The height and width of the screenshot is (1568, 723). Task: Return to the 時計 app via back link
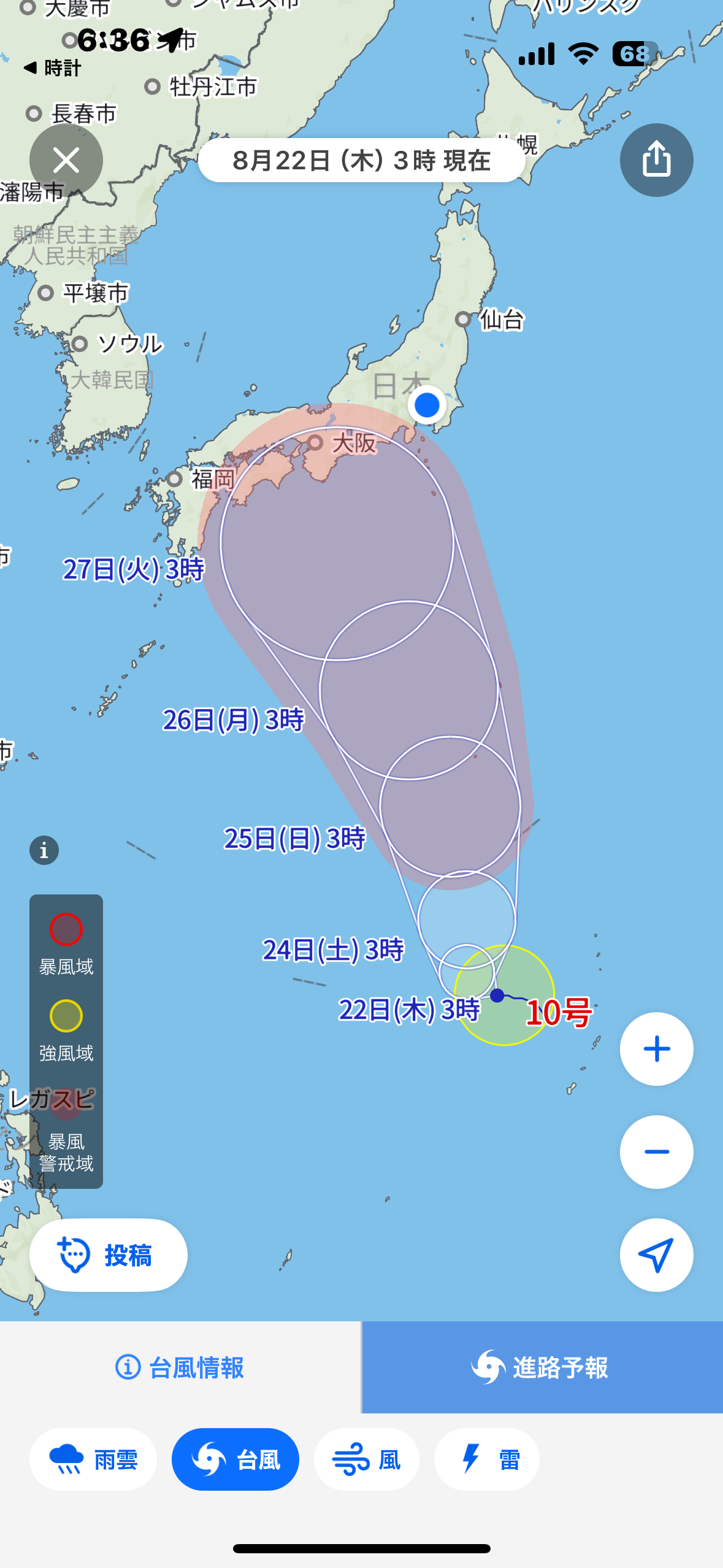[52, 67]
